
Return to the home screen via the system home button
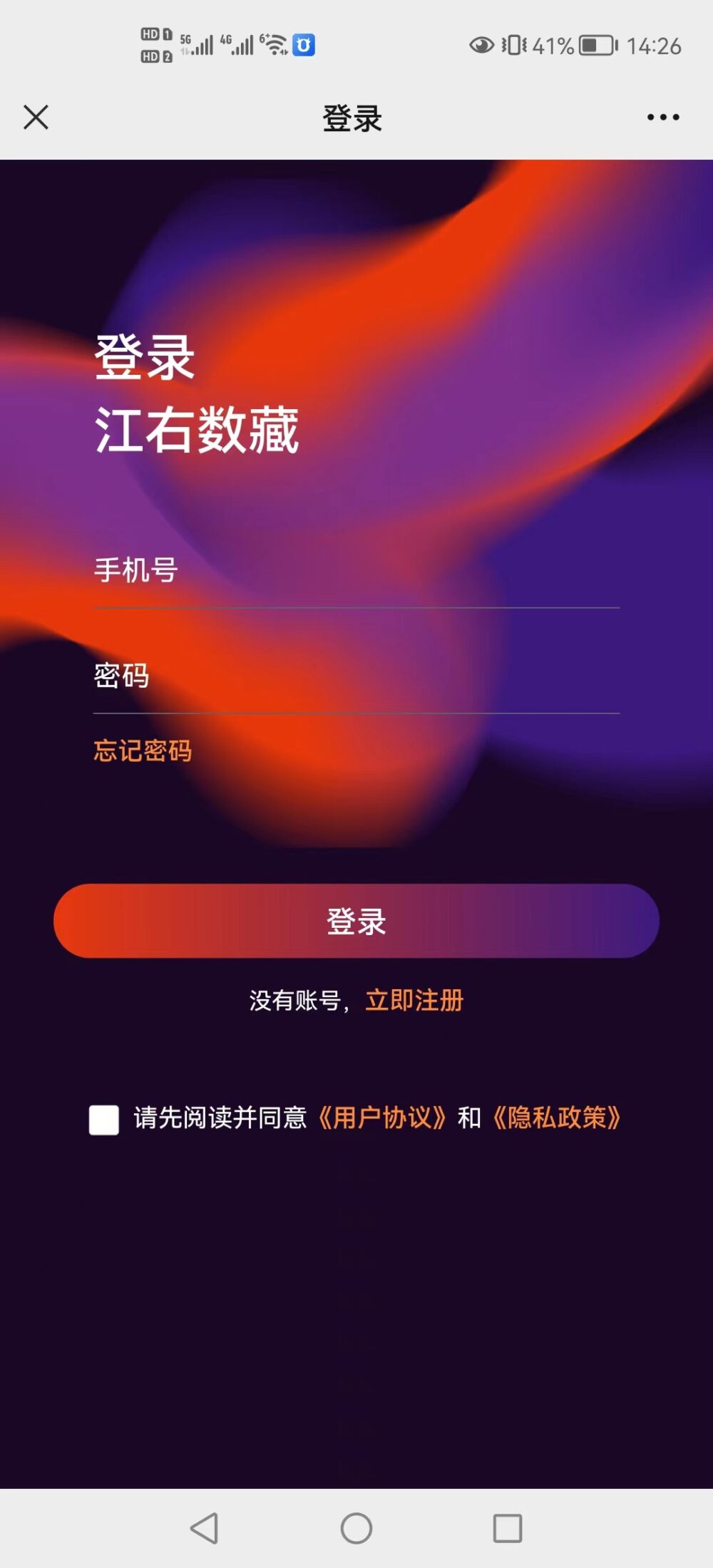click(x=356, y=1528)
